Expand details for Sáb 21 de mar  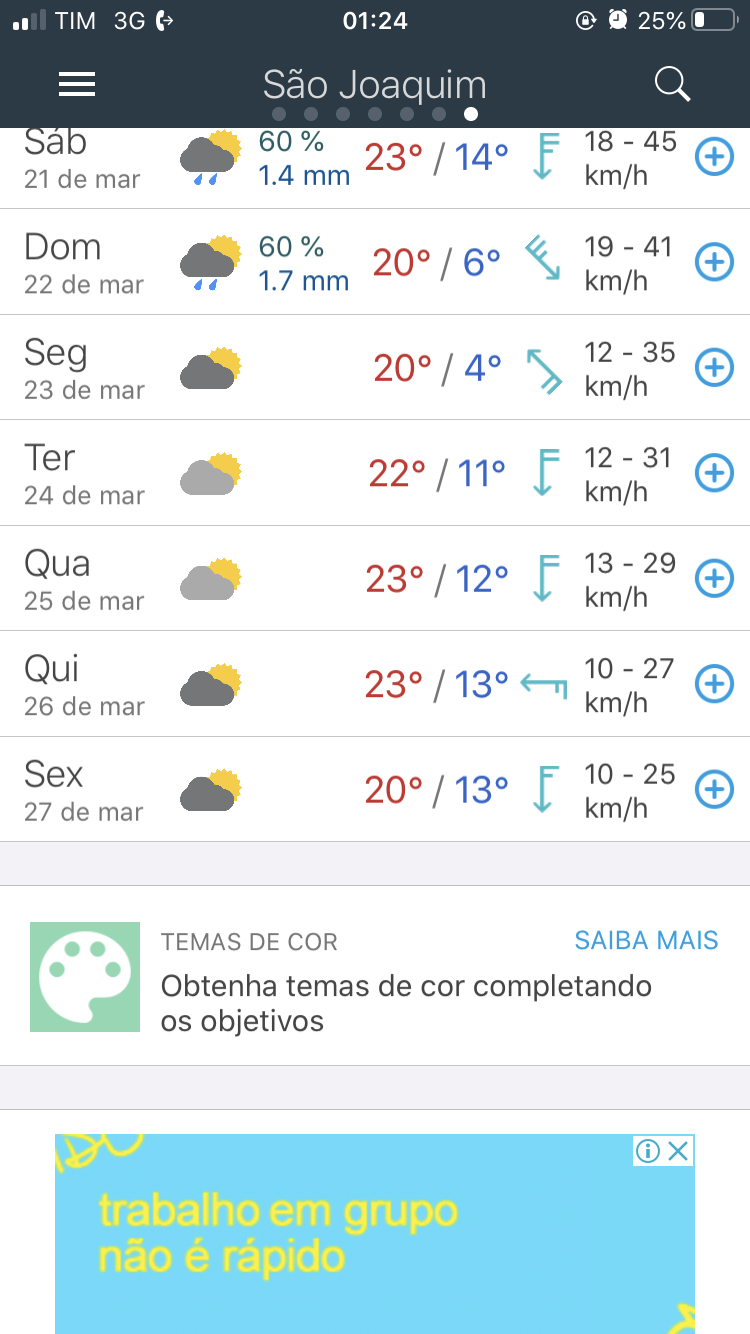click(714, 157)
